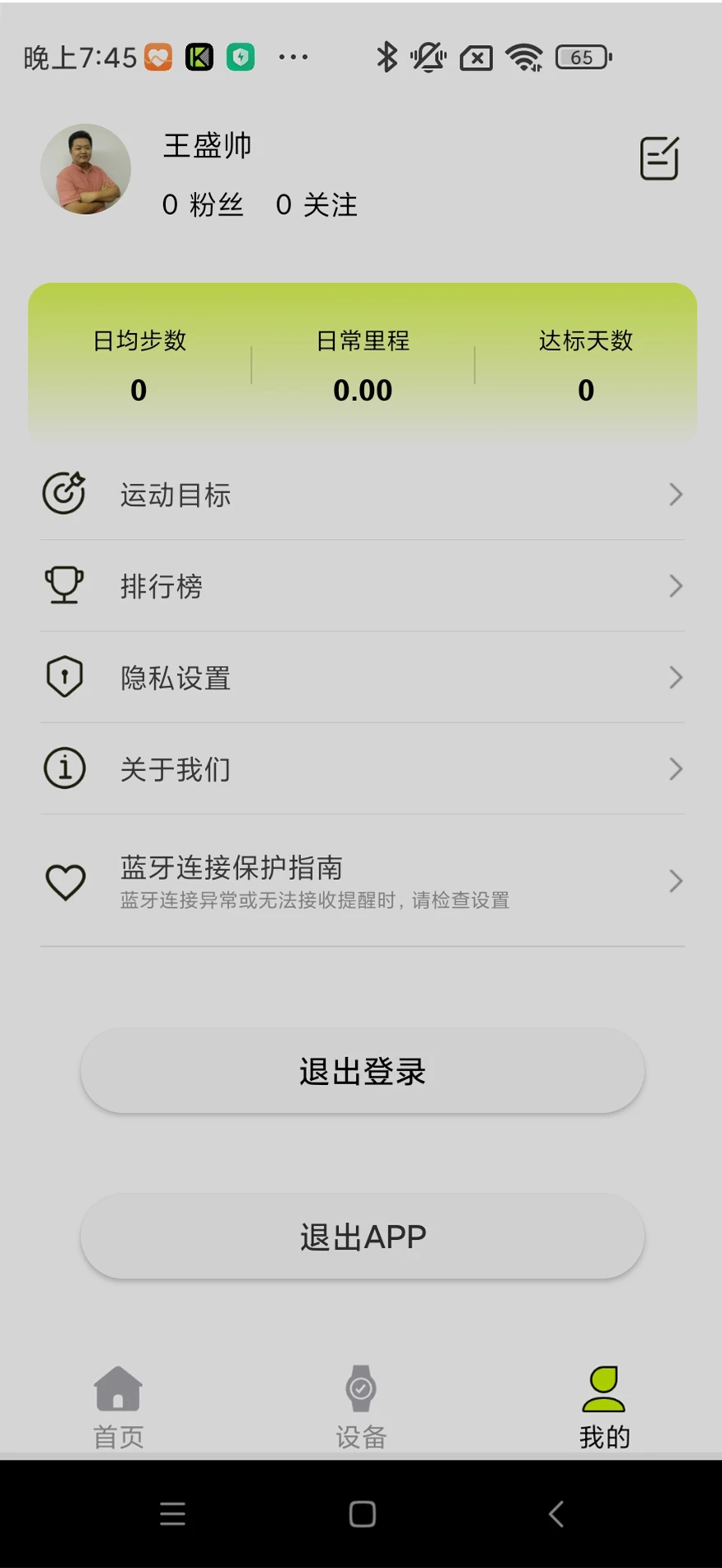Image resolution: width=722 pixels, height=1568 pixels.
Task: Open the 设备 watch icon in bottom bar
Action: click(361, 1389)
